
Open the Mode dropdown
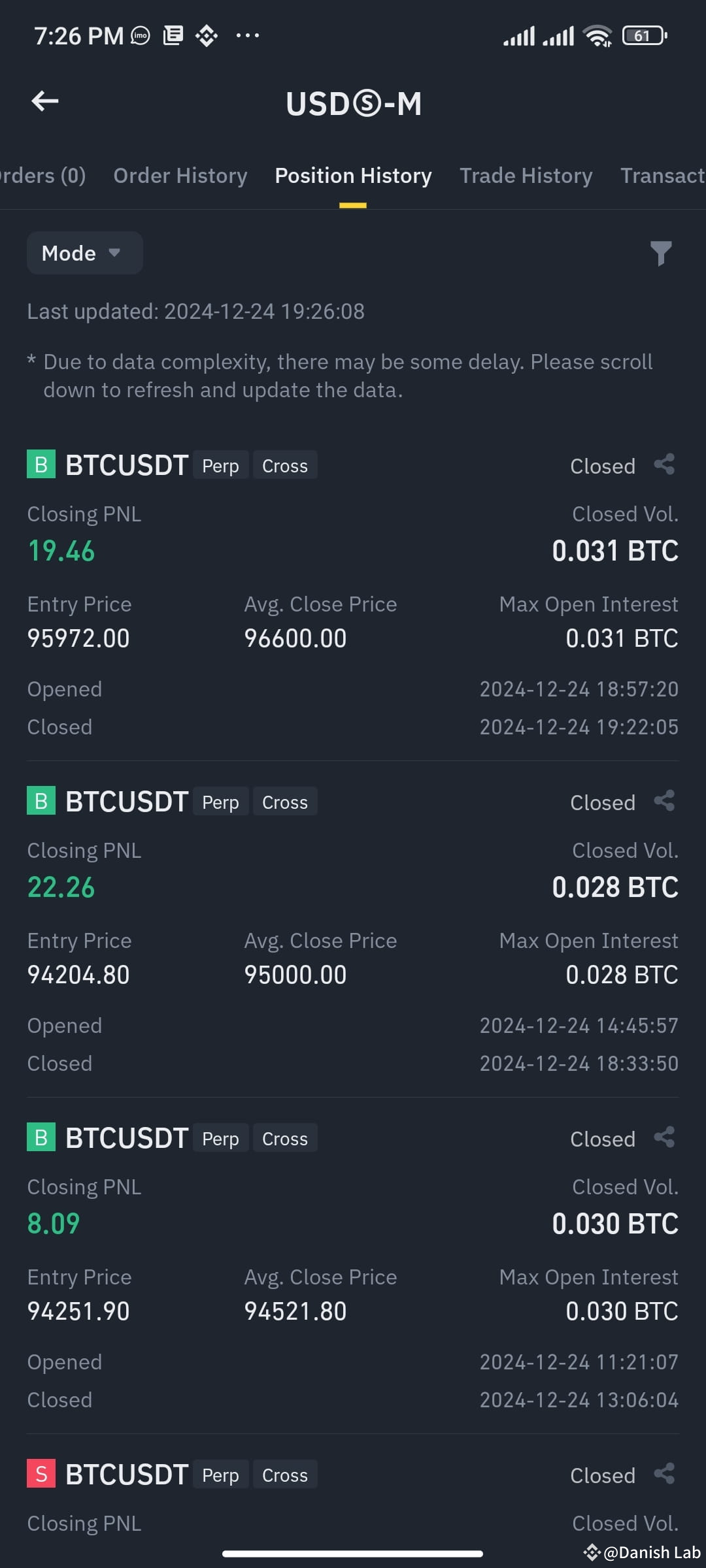pyautogui.click(x=84, y=253)
